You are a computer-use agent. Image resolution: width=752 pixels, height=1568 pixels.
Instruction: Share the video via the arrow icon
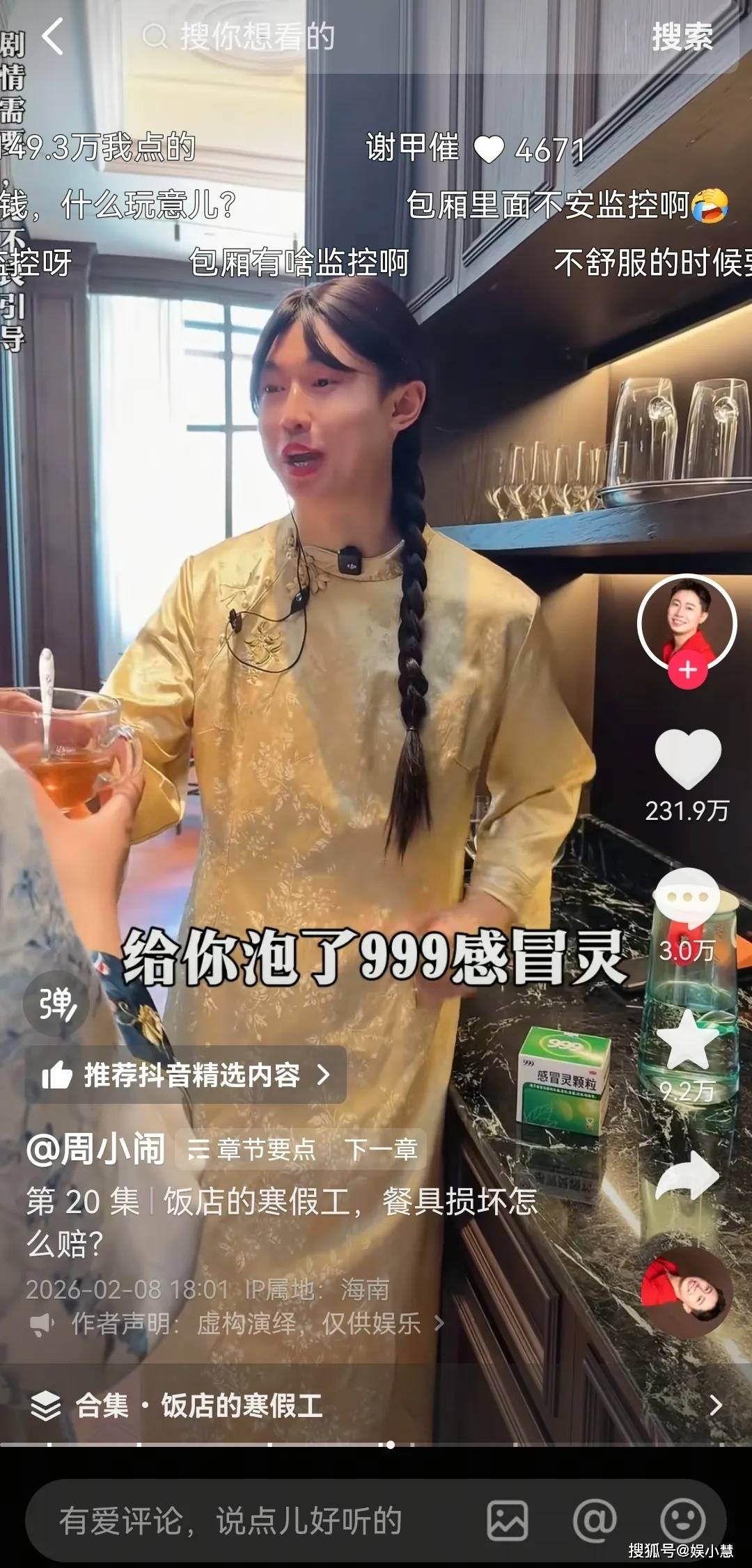687,1175
